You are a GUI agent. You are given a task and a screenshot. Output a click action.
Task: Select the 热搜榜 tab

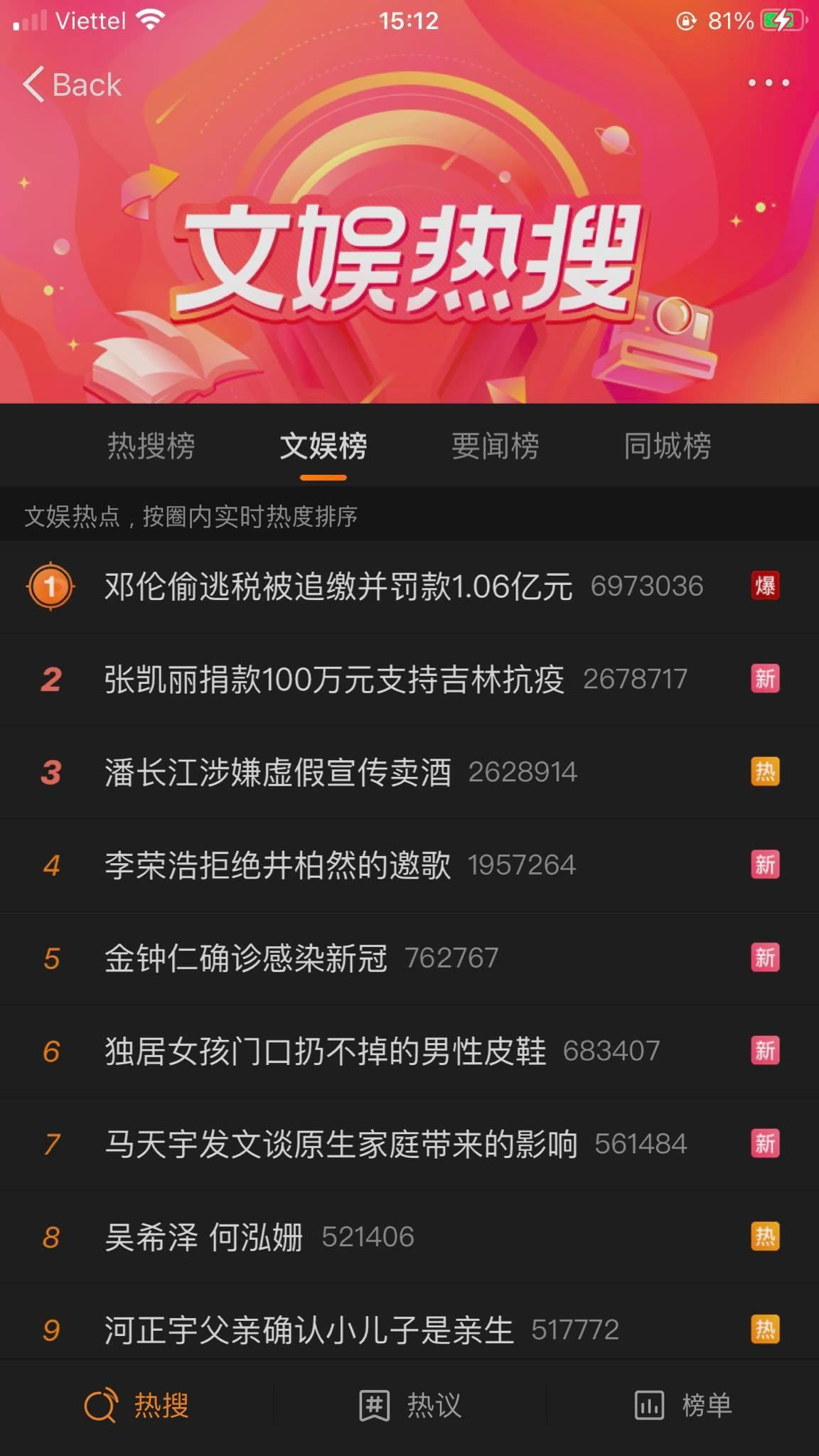[153, 446]
